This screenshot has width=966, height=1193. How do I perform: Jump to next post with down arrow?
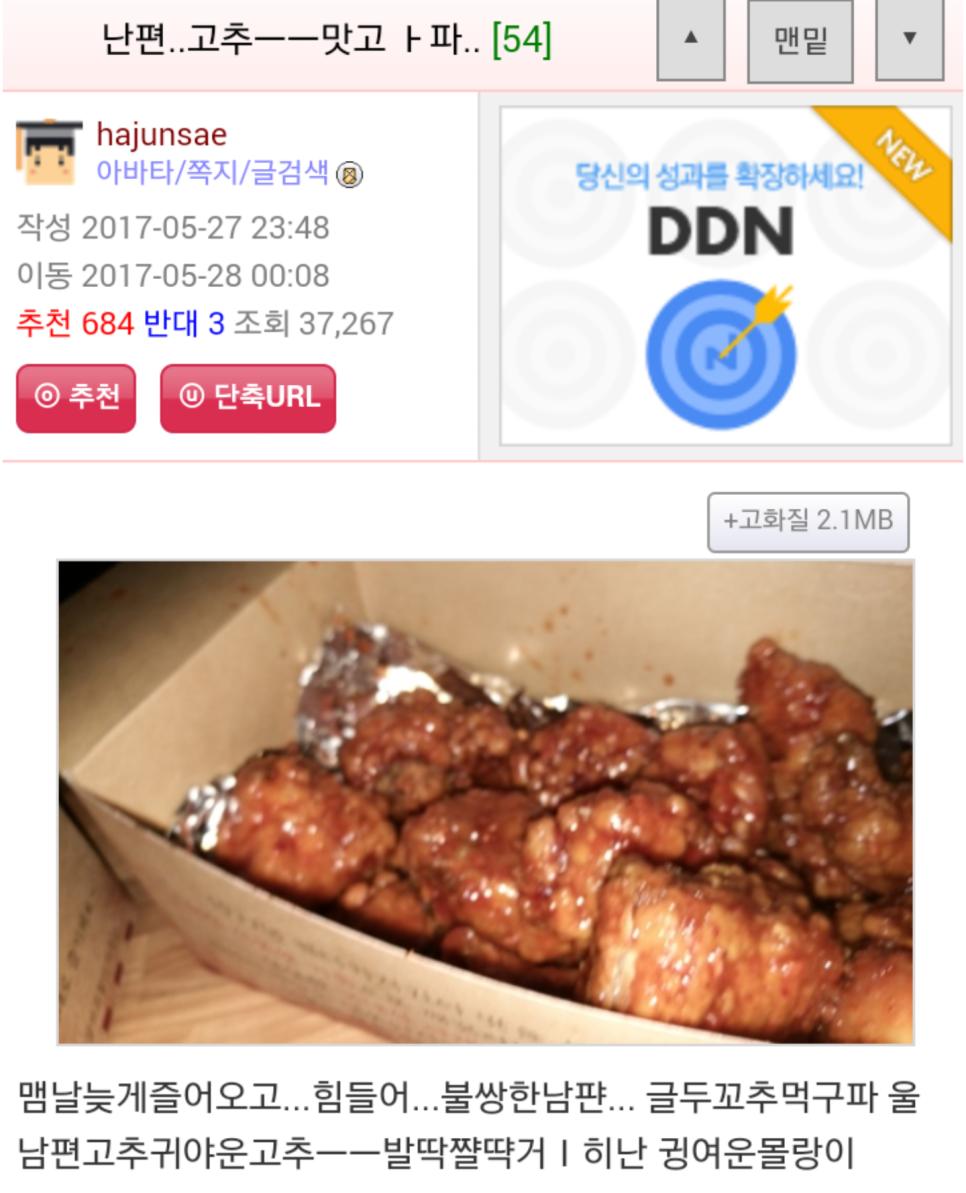909,40
